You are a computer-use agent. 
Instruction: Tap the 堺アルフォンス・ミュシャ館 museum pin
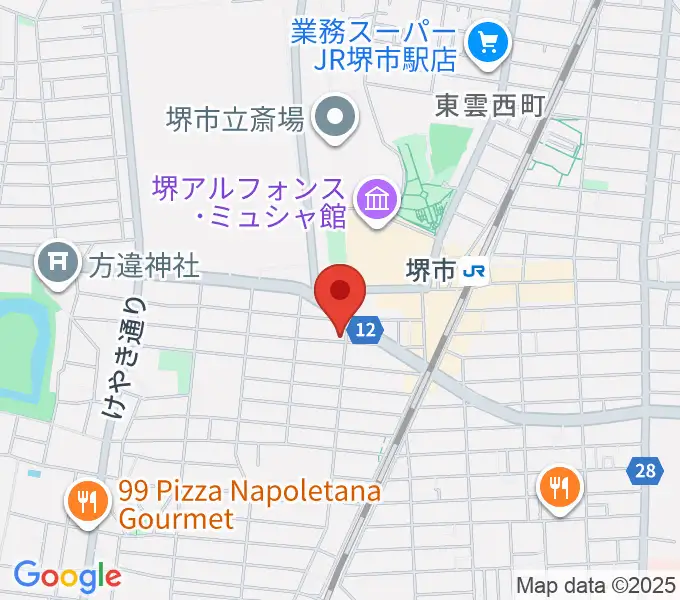[378, 200]
